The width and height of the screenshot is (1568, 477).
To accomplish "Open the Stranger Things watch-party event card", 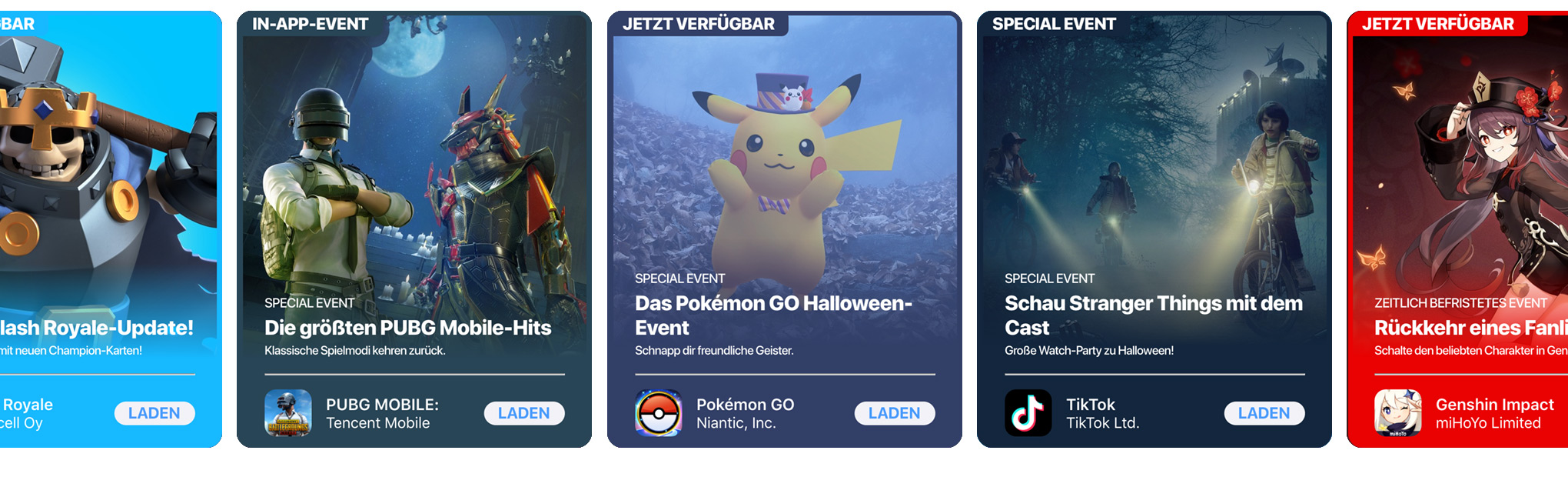I will (x=1154, y=192).
